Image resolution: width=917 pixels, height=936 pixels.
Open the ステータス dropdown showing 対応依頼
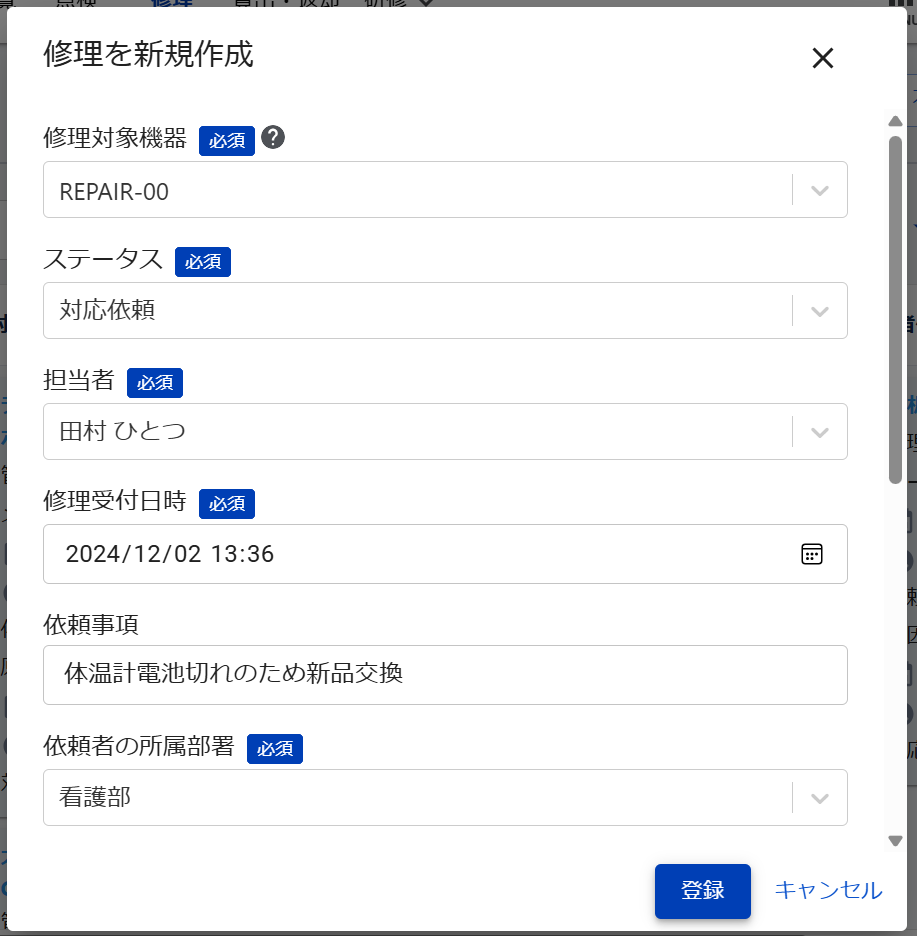(x=819, y=311)
